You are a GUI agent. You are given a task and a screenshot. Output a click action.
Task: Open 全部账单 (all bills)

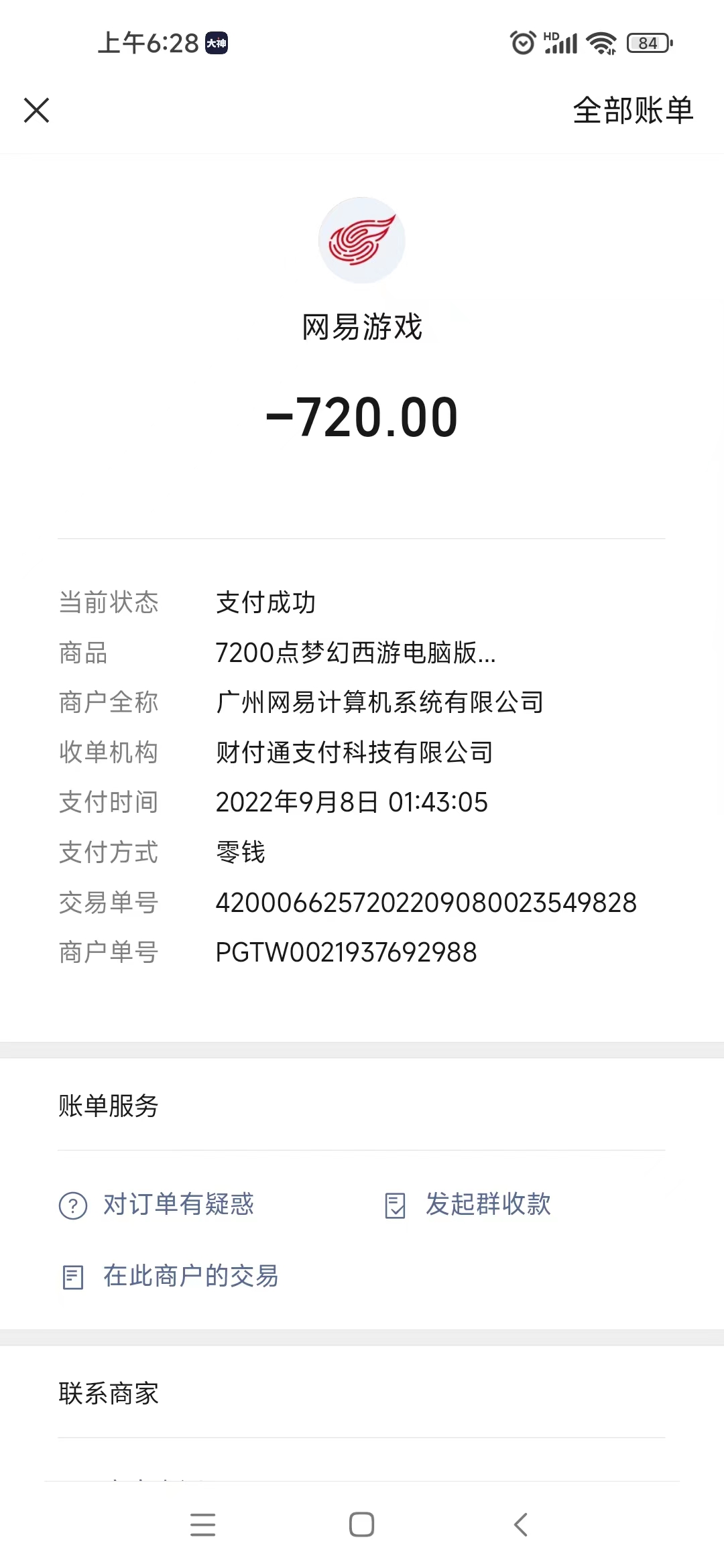632,111
